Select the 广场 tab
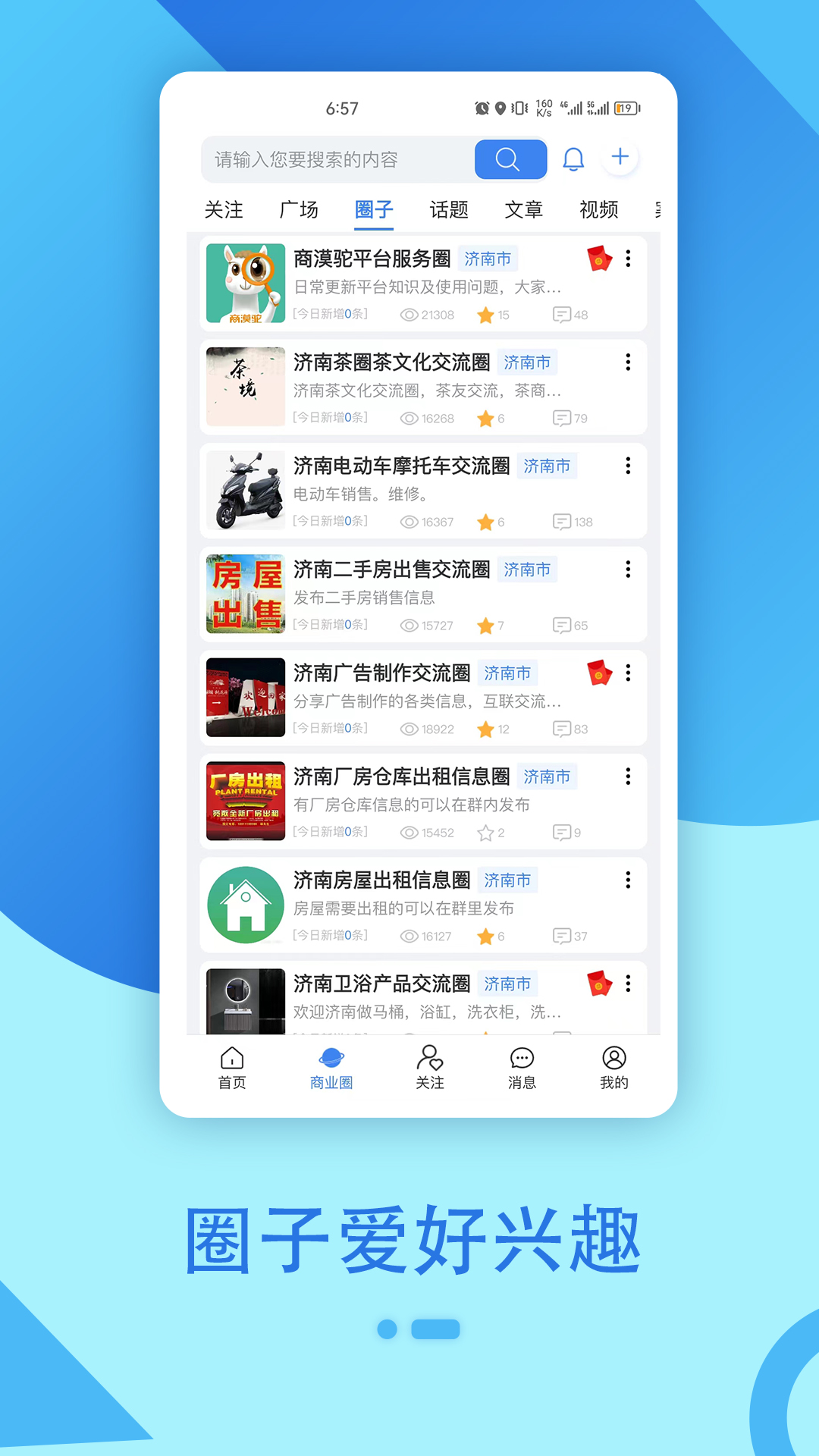 301,210
